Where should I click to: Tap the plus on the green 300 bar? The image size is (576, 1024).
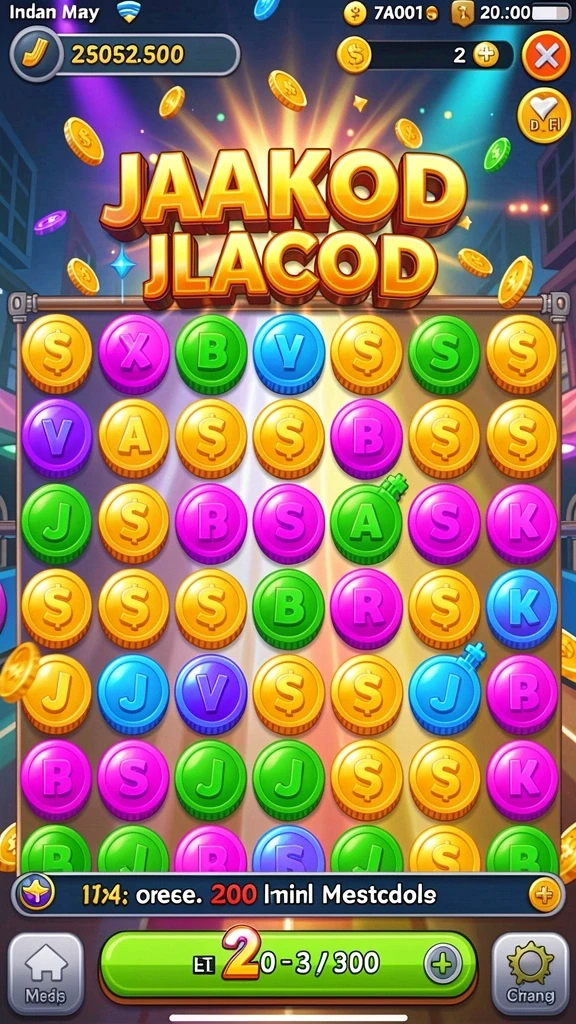(442, 963)
